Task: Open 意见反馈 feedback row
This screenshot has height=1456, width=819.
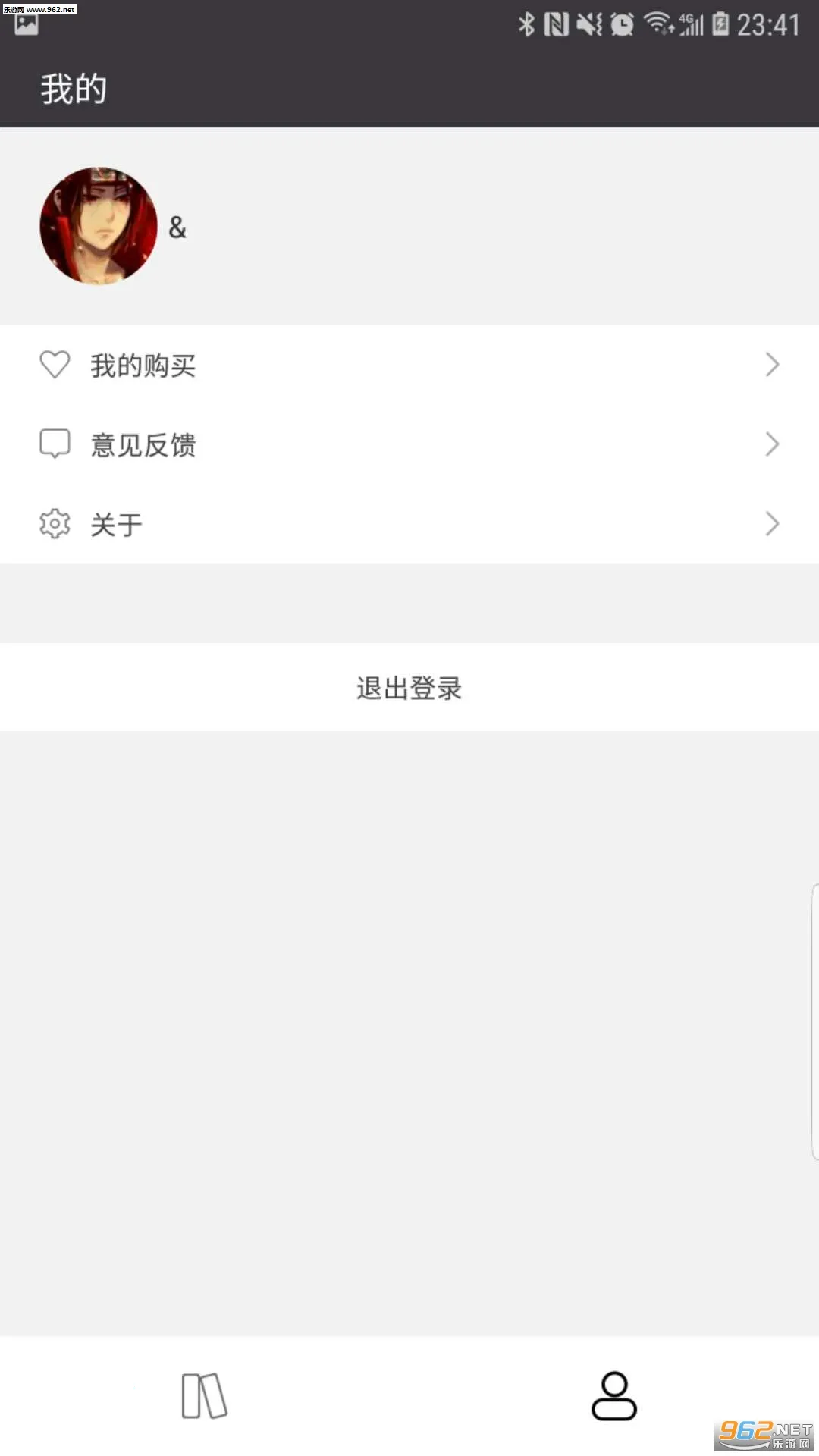Action: tap(409, 444)
